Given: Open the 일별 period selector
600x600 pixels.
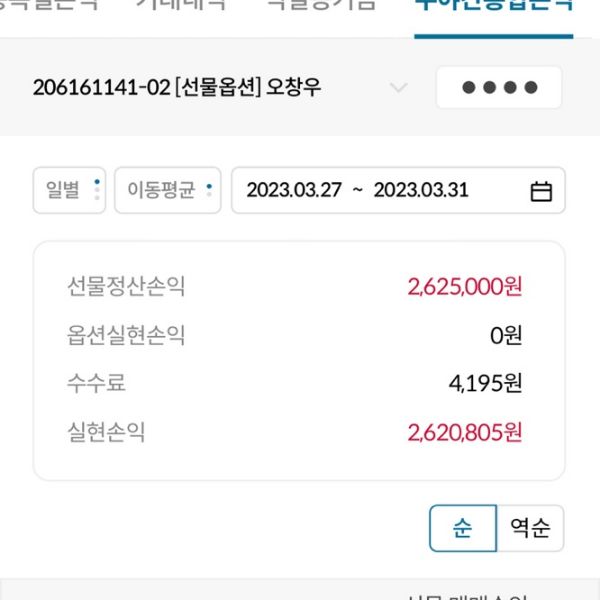Looking at the screenshot, I should tap(69, 190).
